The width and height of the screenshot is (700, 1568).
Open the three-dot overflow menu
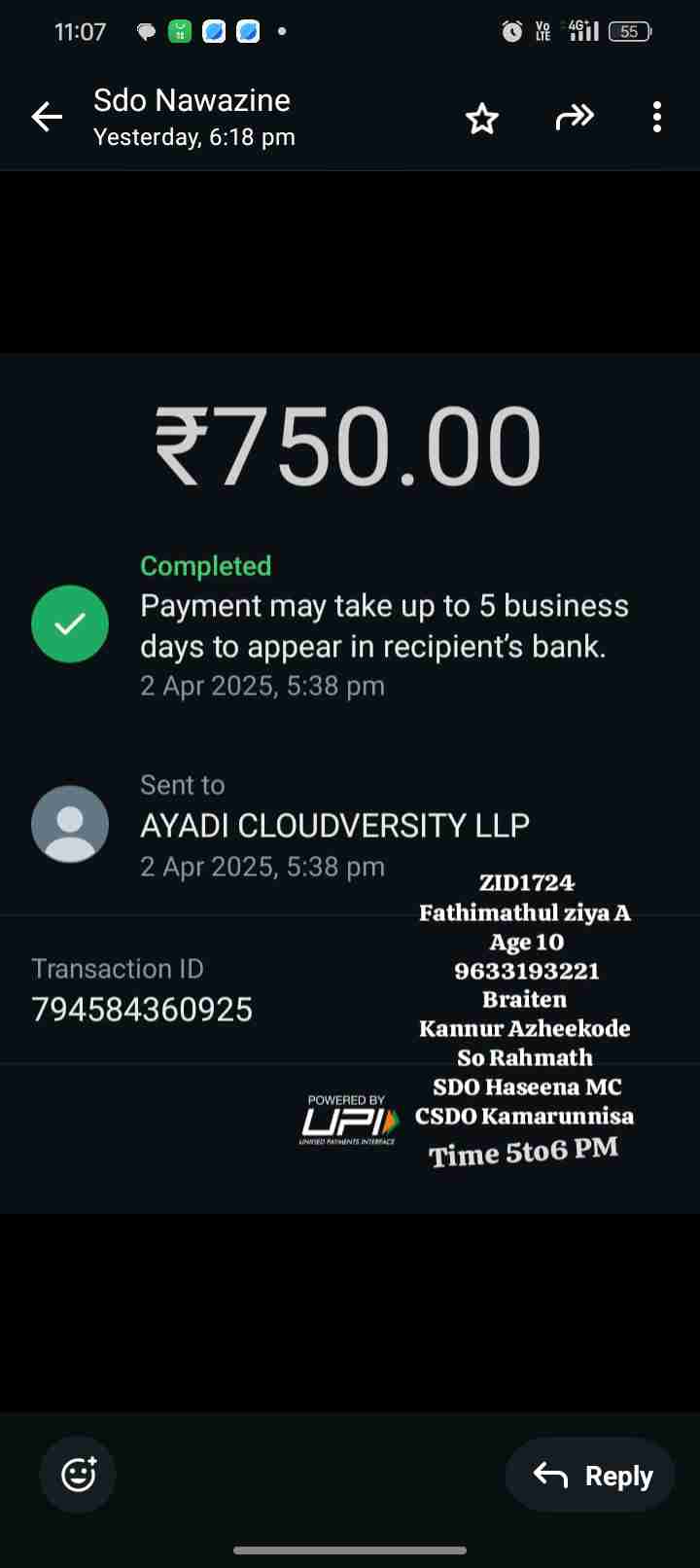[657, 118]
